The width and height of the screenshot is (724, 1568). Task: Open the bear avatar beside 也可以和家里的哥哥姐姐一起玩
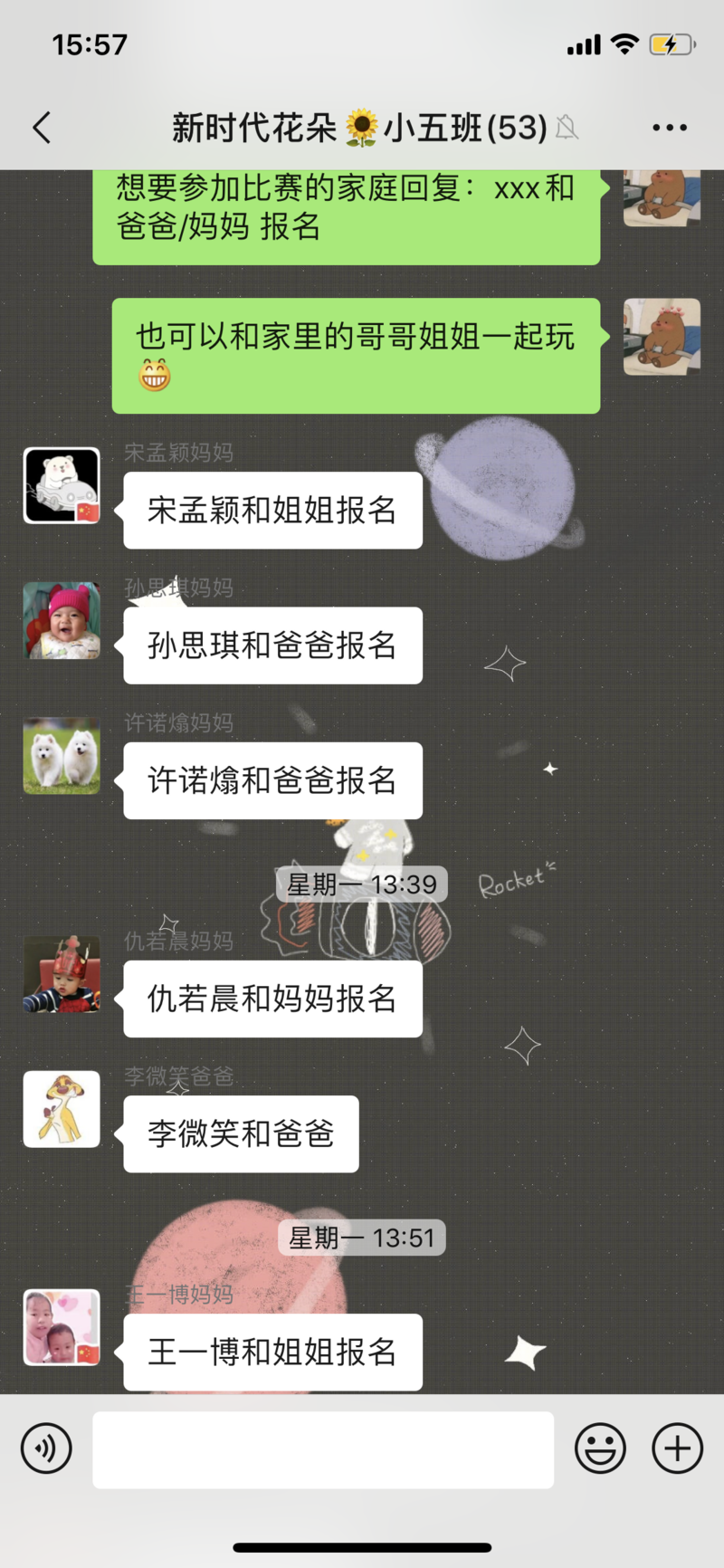click(662, 337)
